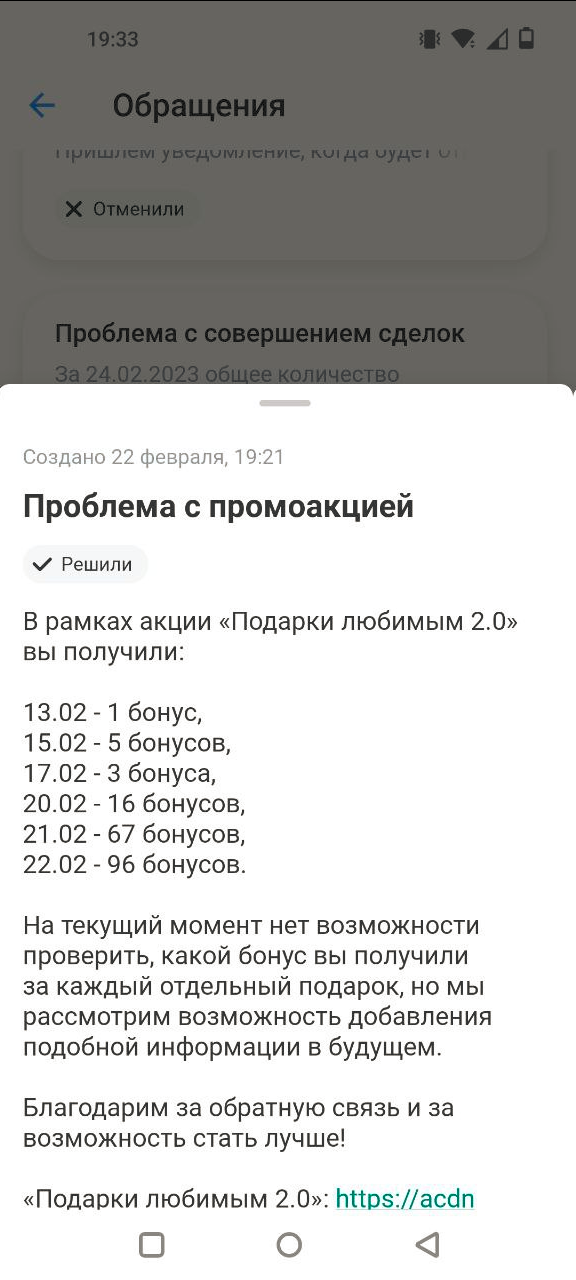Screen dimensions: 576x1280
Task: Go to the home screen
Action: pyautogui.click(x=289, y=1244)
